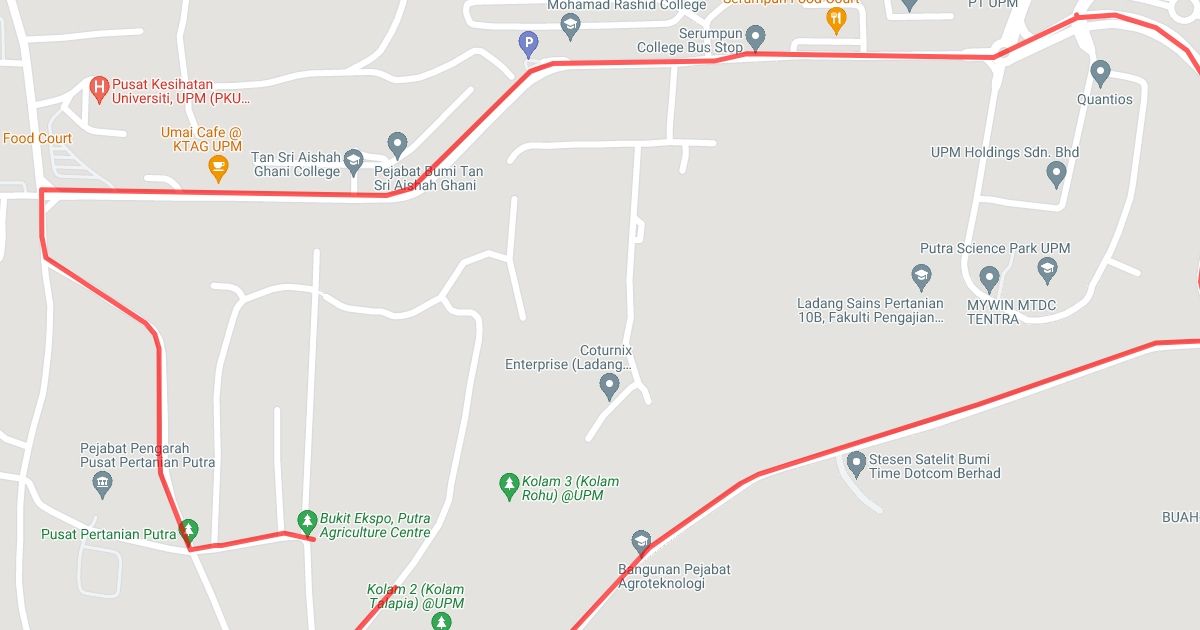Tap the Quantios location pin
Viewport: 1200px width, 630px height.
pyautogui.click(x=1100, y=72)
